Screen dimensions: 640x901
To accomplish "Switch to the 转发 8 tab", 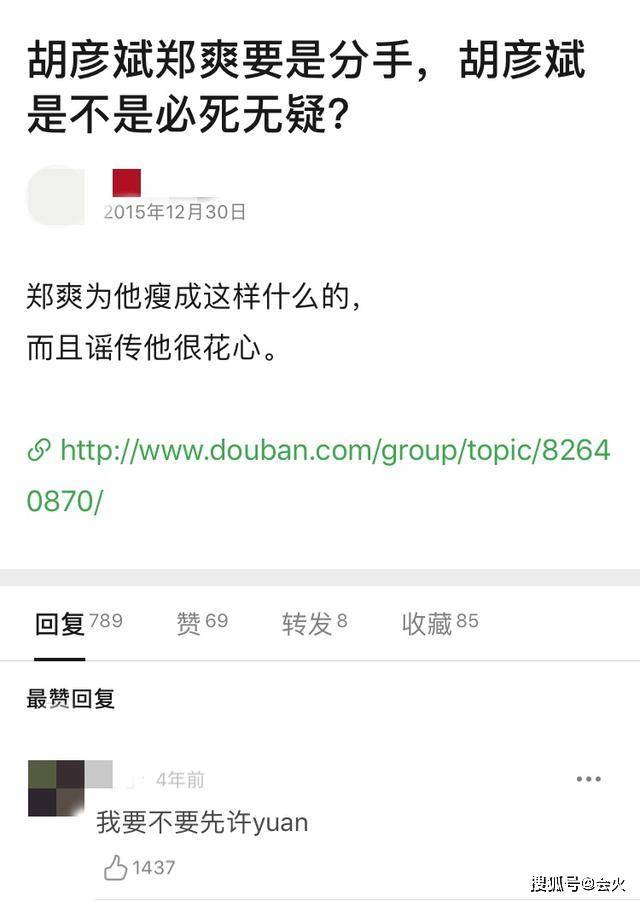I will coord(314,624).
